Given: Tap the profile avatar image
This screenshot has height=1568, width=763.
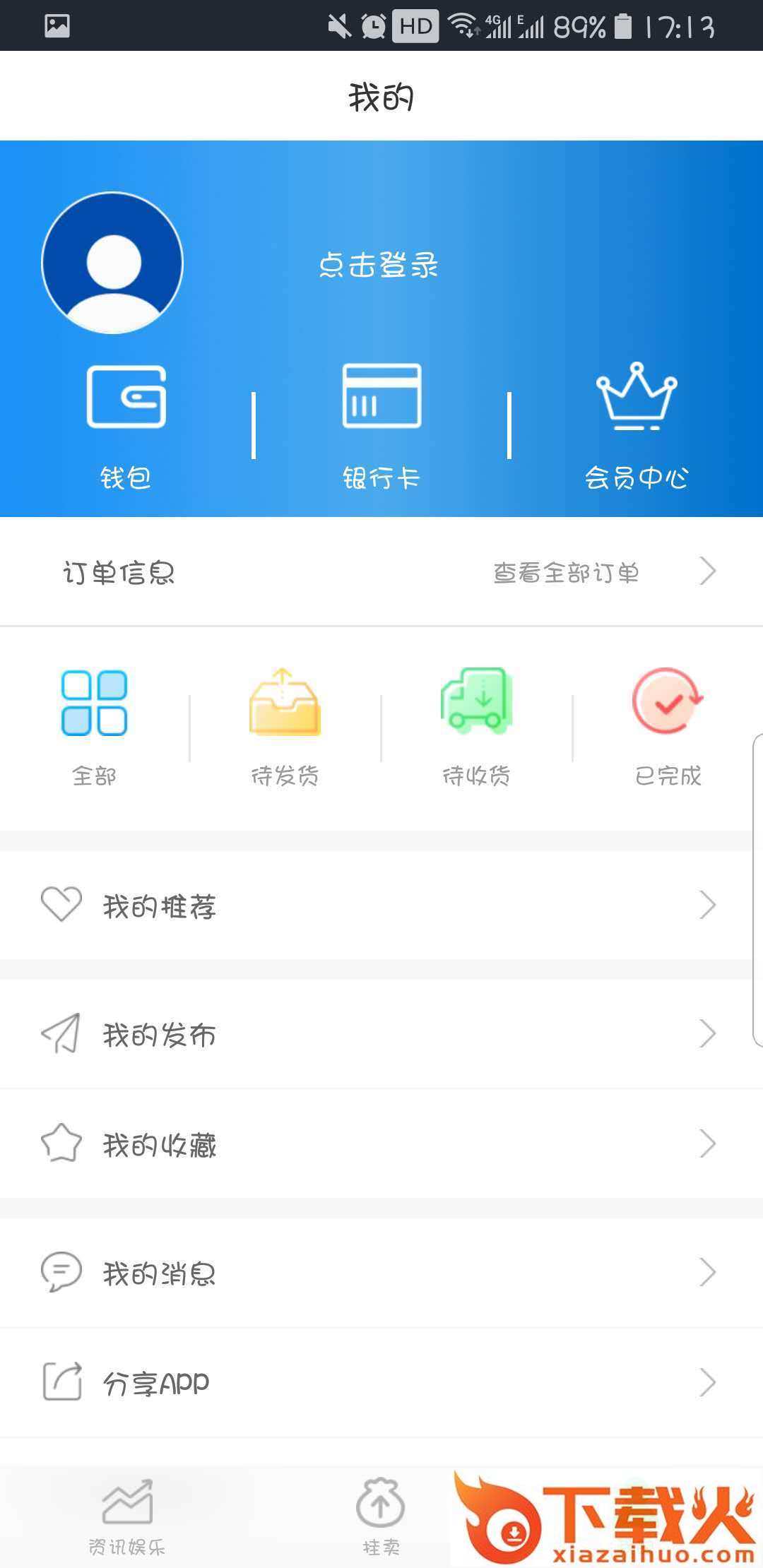Looking at the screenshot, I should click(x=112, y=262).
